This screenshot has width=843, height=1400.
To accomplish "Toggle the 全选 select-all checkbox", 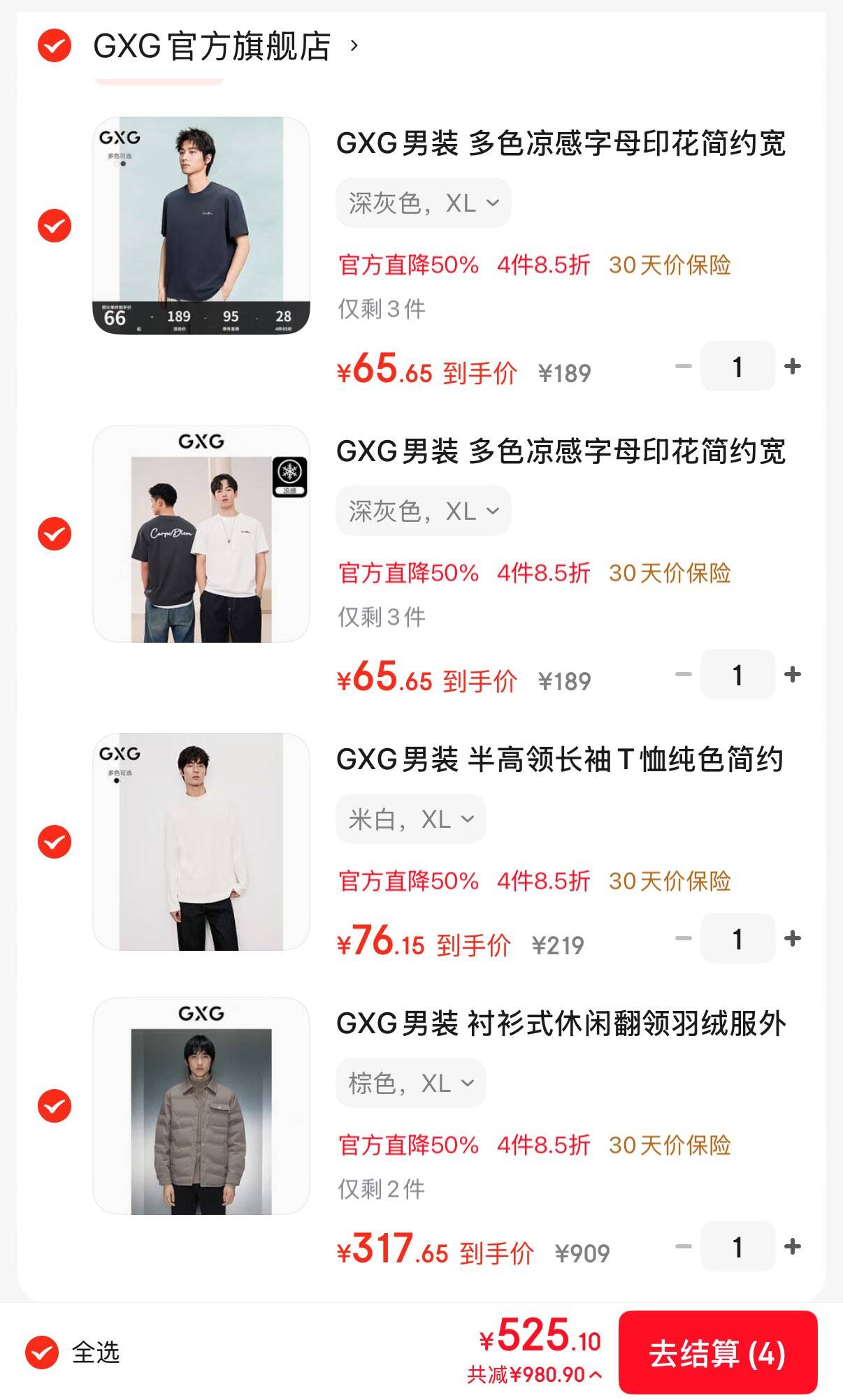I will [x=42, y=1352].
